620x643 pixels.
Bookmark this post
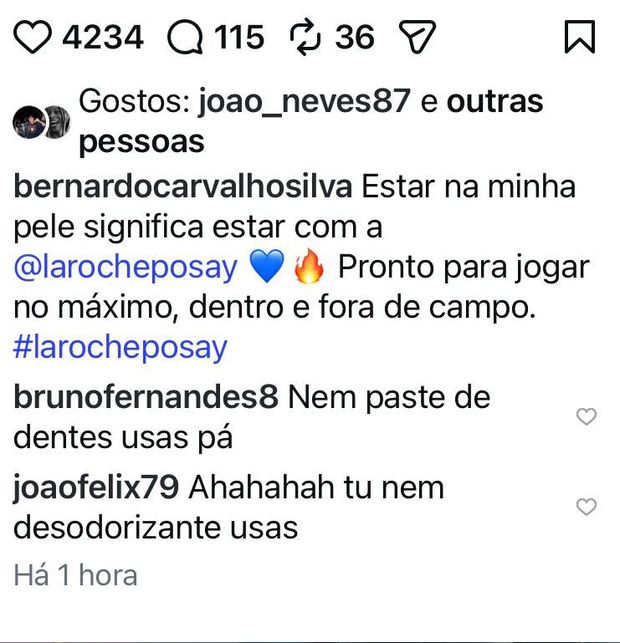[579, 37]
